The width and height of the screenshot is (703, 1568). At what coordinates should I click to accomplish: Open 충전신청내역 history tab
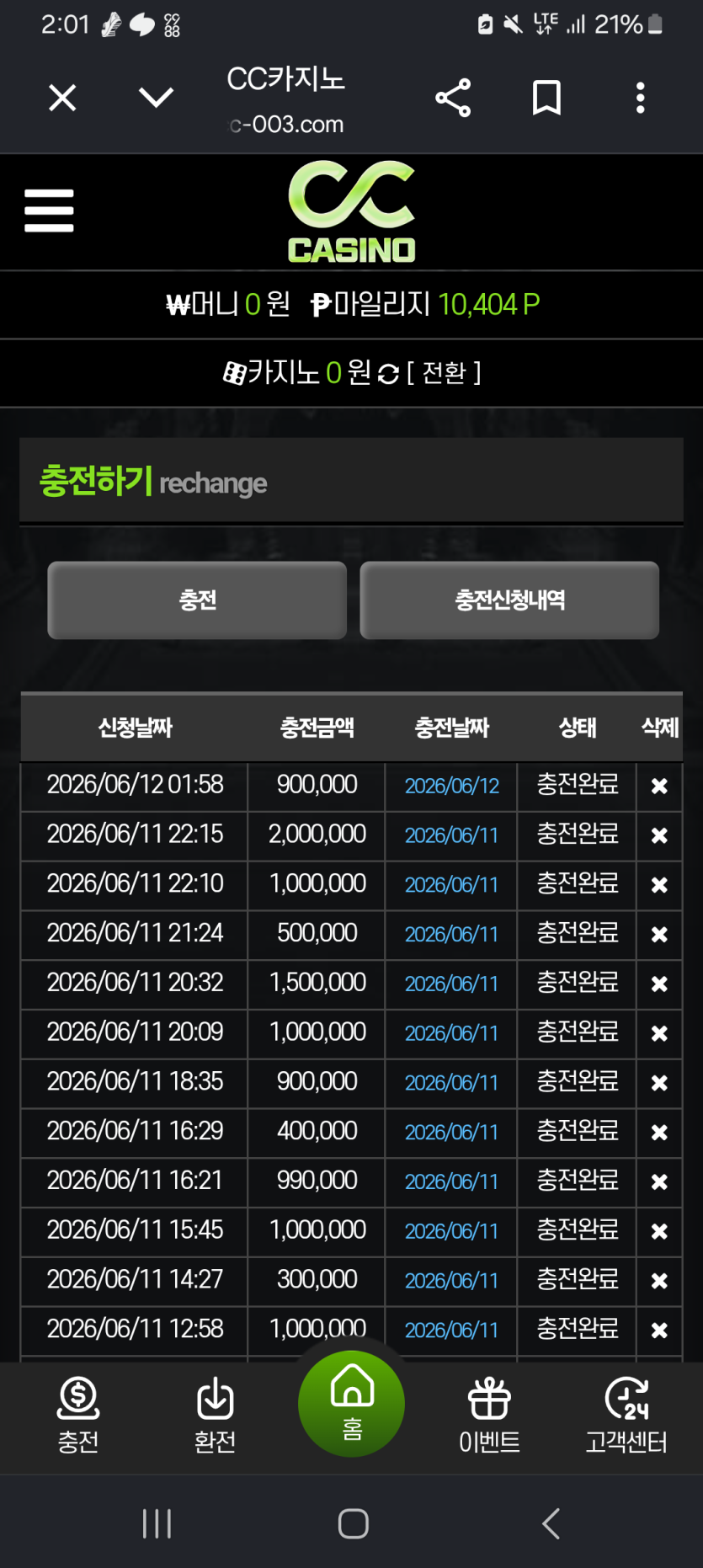[x=509, y=600]
